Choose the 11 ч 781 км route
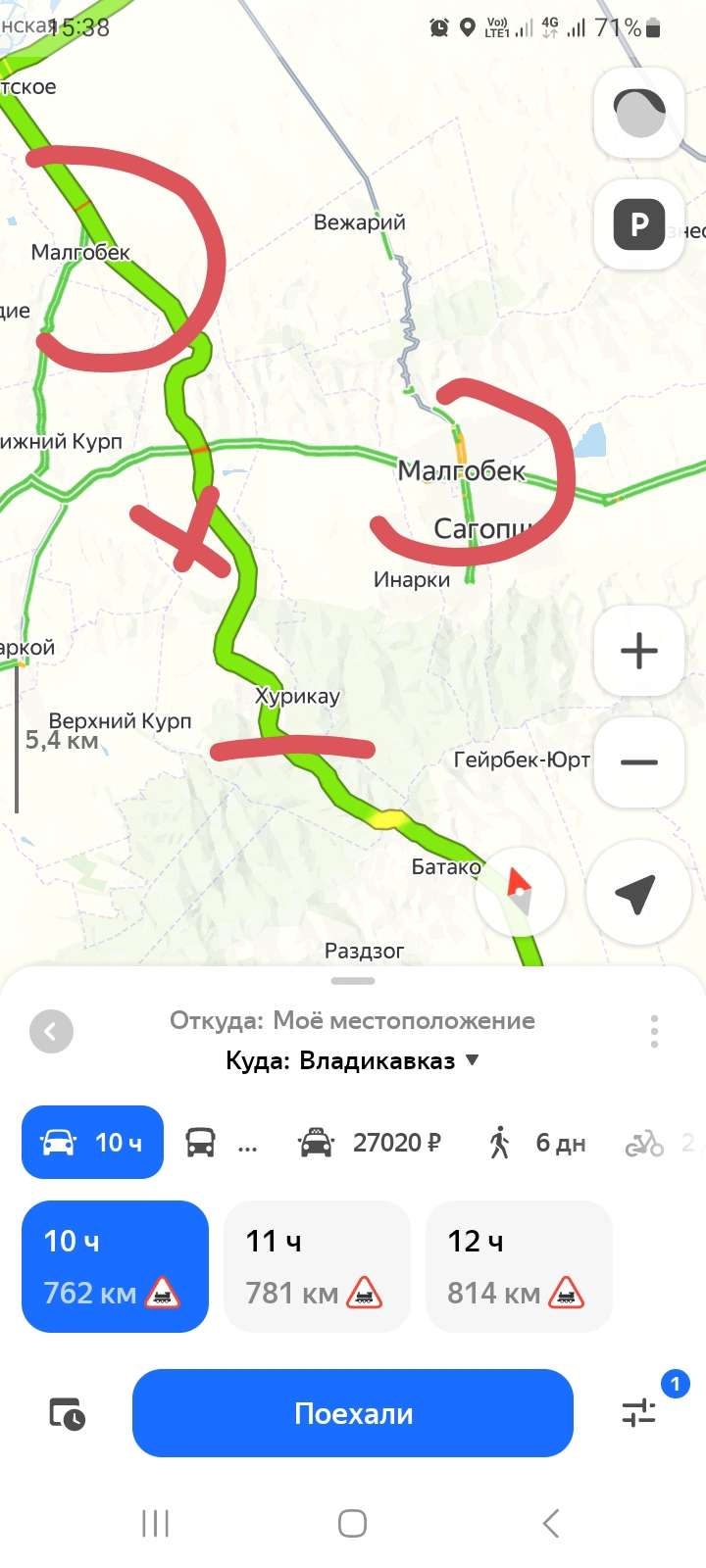 click(316, 1266)
